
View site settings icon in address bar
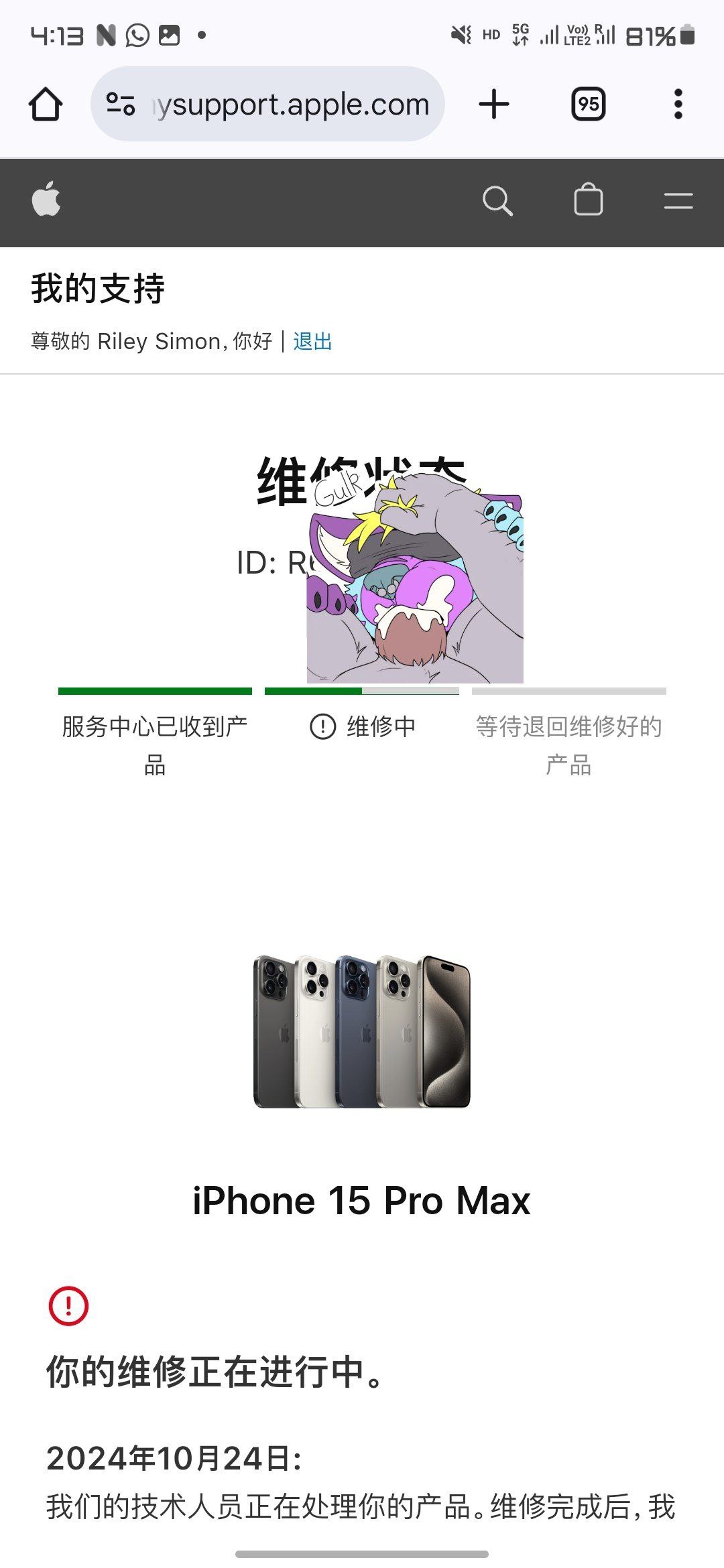tap(121, 105)
